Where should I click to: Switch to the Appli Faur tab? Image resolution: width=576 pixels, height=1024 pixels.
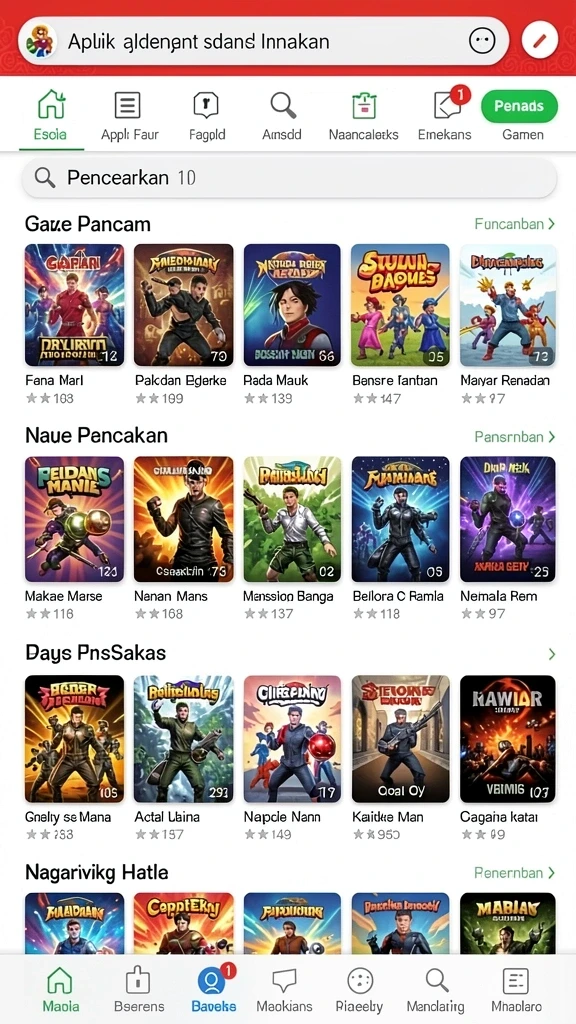tap(129, 116)
